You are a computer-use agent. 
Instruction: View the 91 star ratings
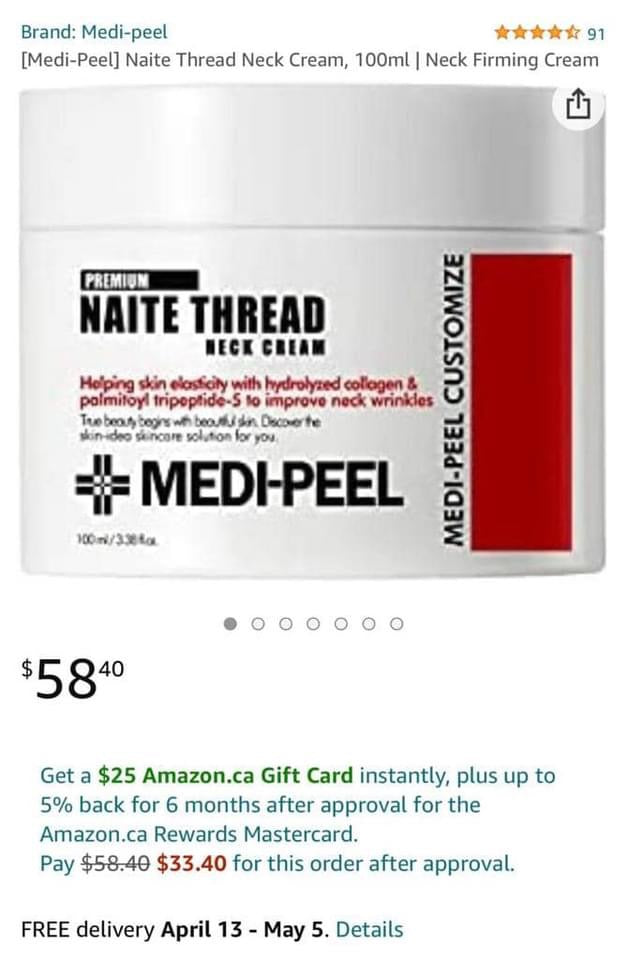(552, 33)
